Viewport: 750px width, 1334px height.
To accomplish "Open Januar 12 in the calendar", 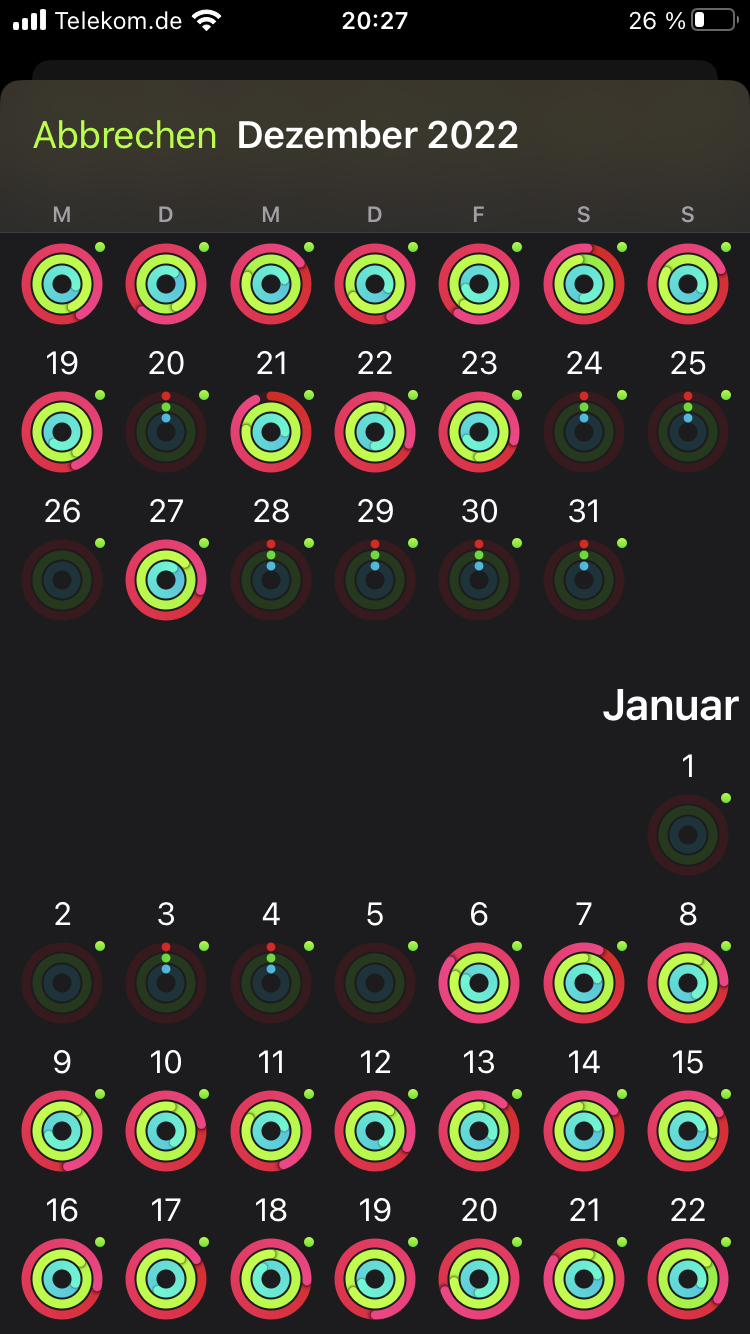I will [375, 1131].
